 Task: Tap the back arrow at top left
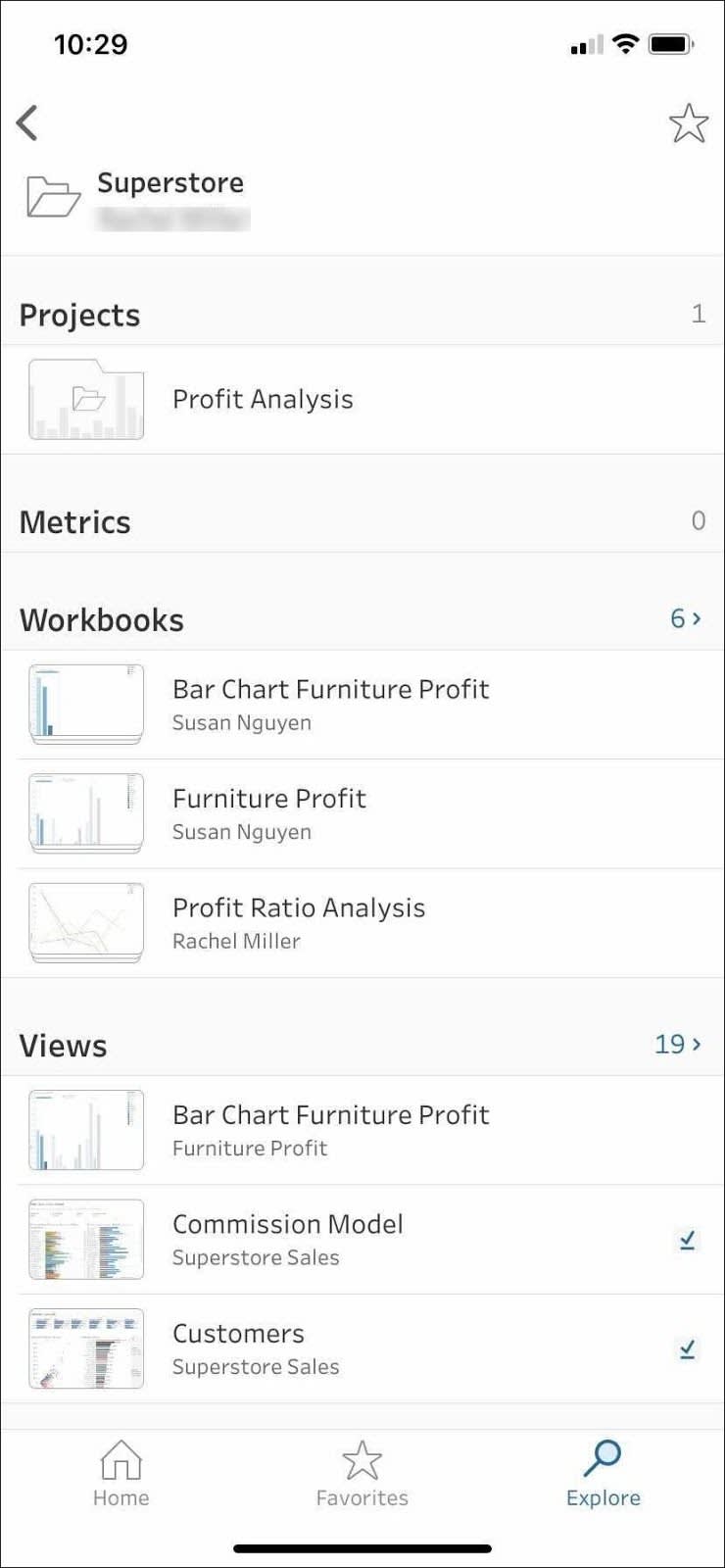pyautogui.click(x=26, y=122)
